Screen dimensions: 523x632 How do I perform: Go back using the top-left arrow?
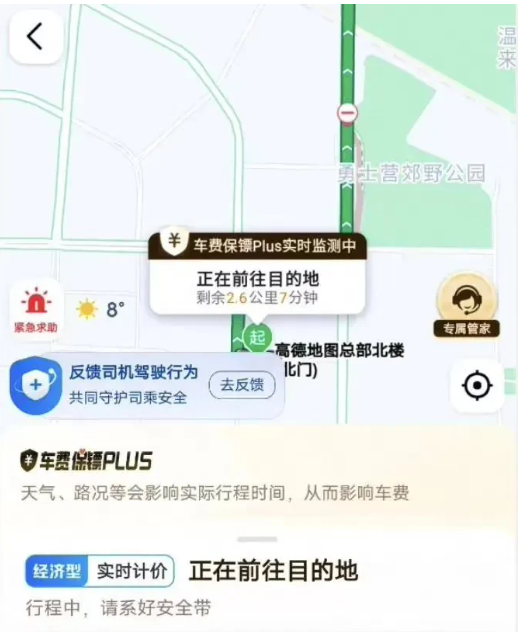pyautogui.click(x=35, y=37)
